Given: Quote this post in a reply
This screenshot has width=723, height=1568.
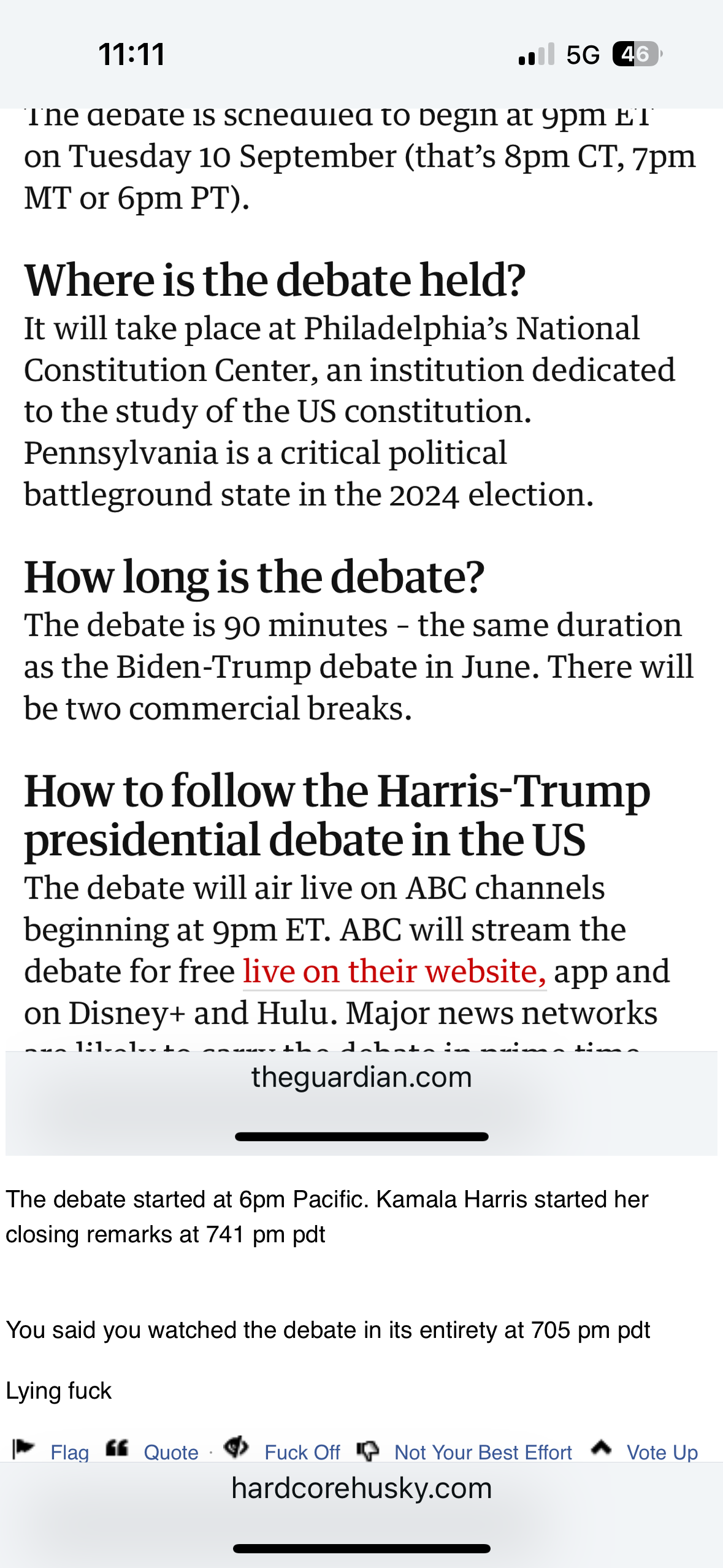Looking at the screenshot, I should pos(170,1451).
